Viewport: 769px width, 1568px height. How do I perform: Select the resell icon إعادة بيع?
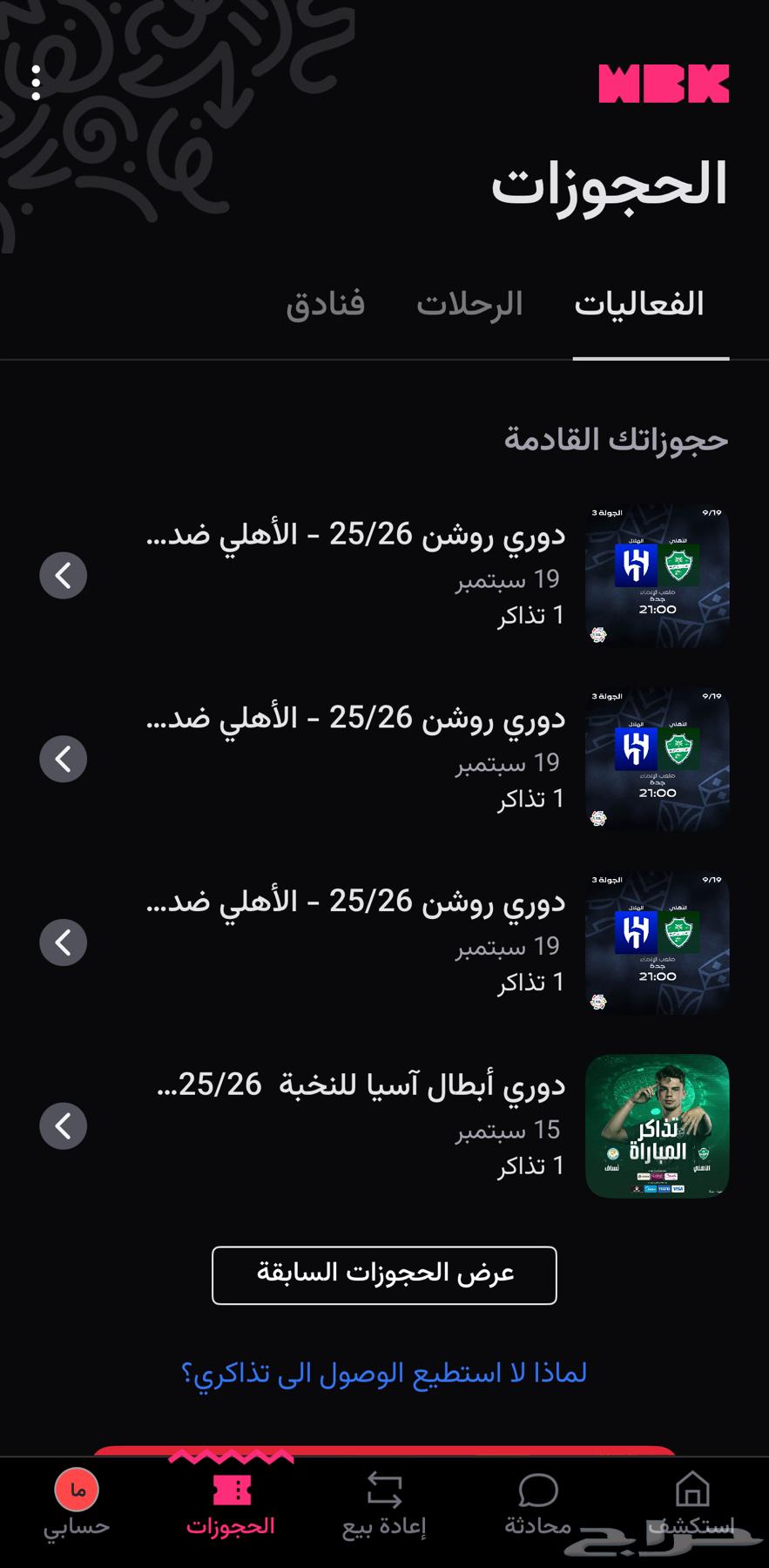[x=384, y=1490]
